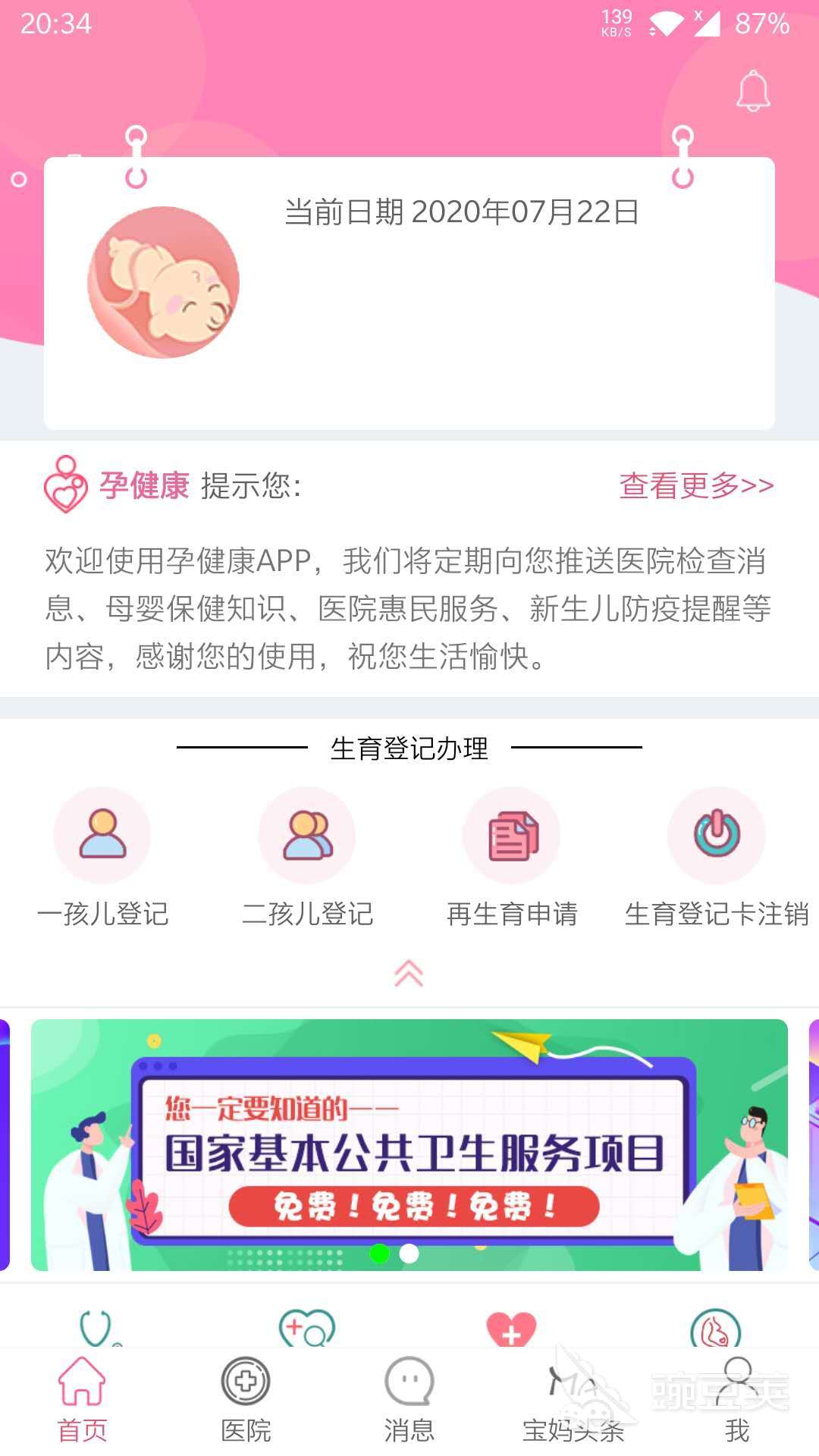Tap the 生育登记卡注销 power icon

(x=715, y=835)
